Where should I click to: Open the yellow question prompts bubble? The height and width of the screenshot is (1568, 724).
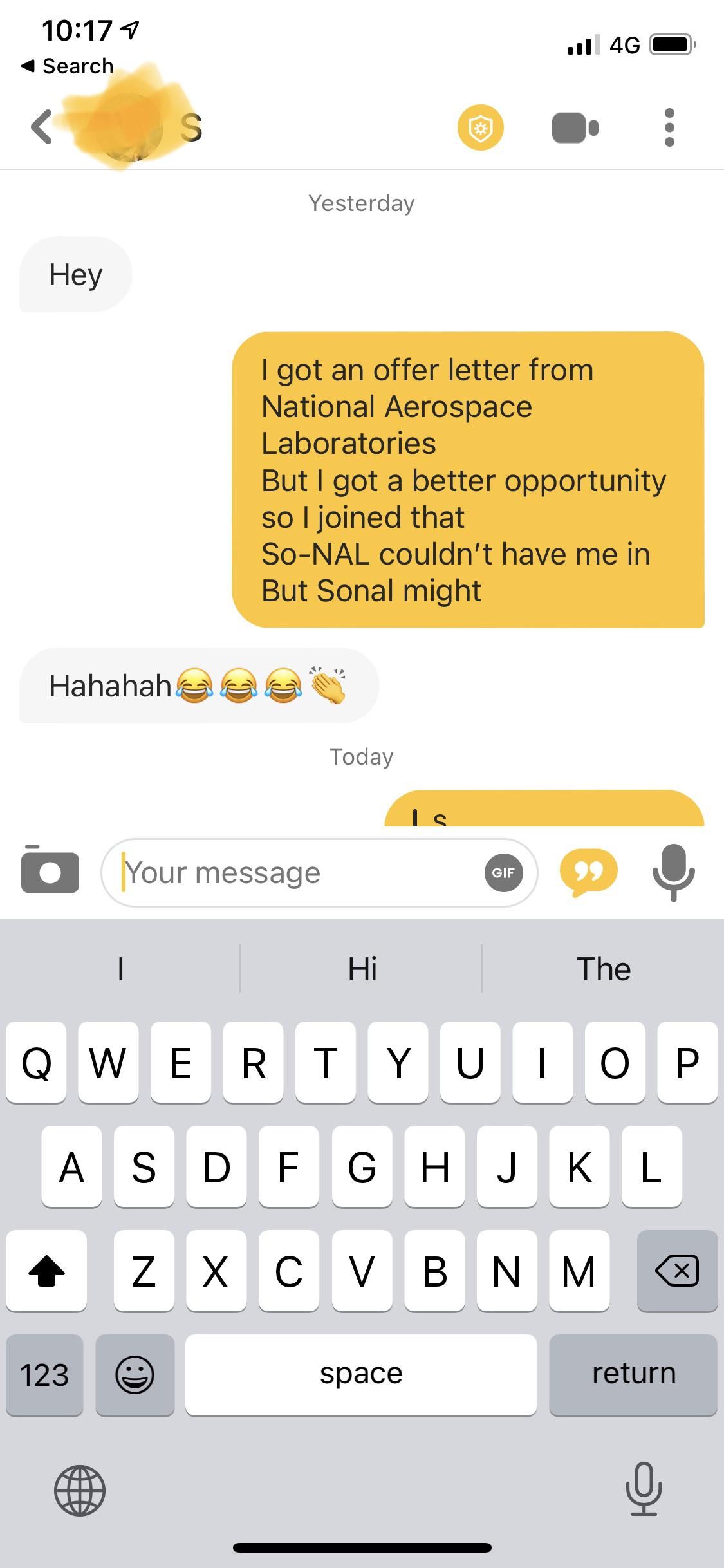(588, 872)
